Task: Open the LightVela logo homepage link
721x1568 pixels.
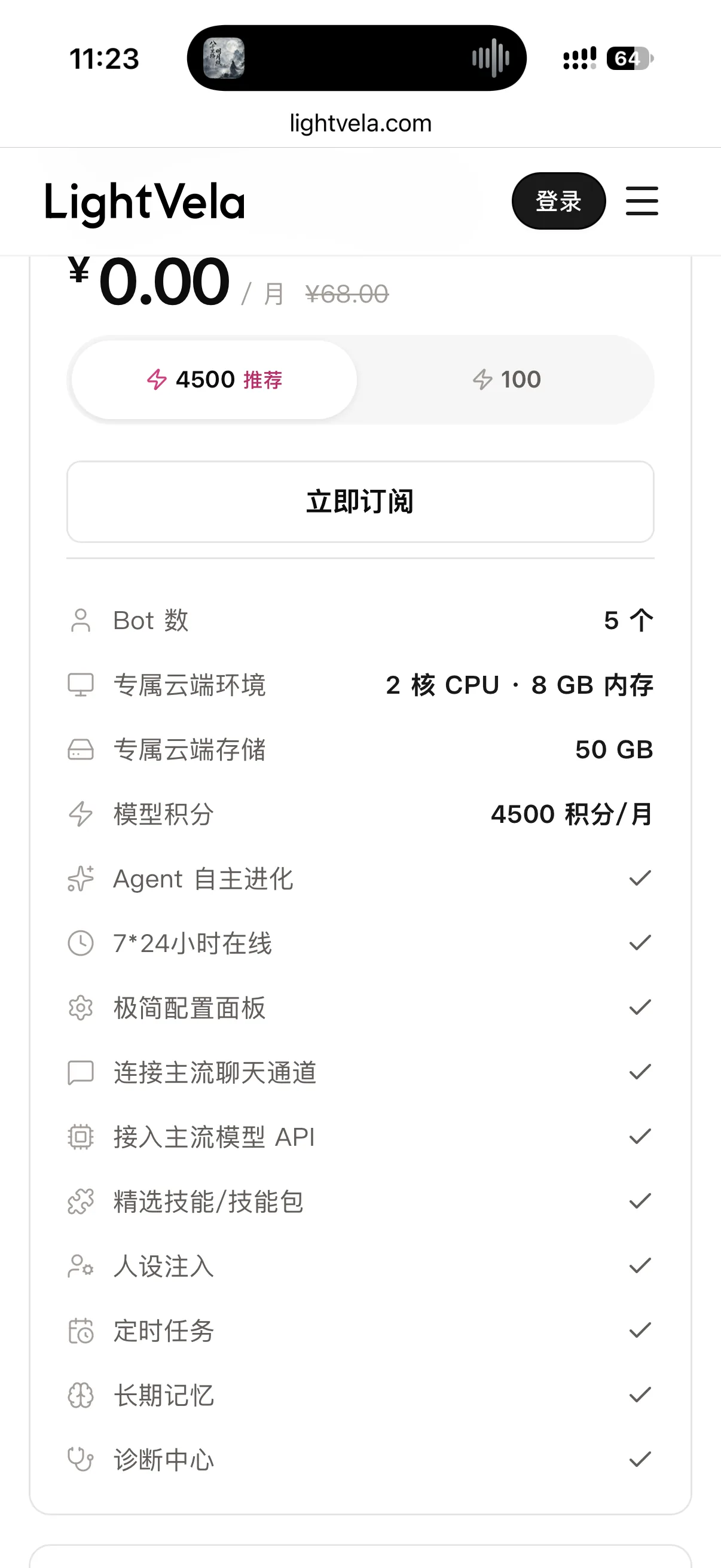Action: [145, 203]
